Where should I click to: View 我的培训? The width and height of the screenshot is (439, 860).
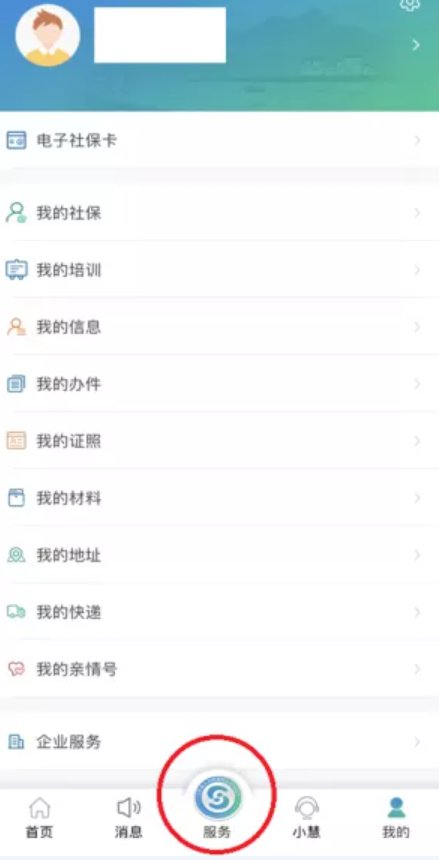[220, 270]
